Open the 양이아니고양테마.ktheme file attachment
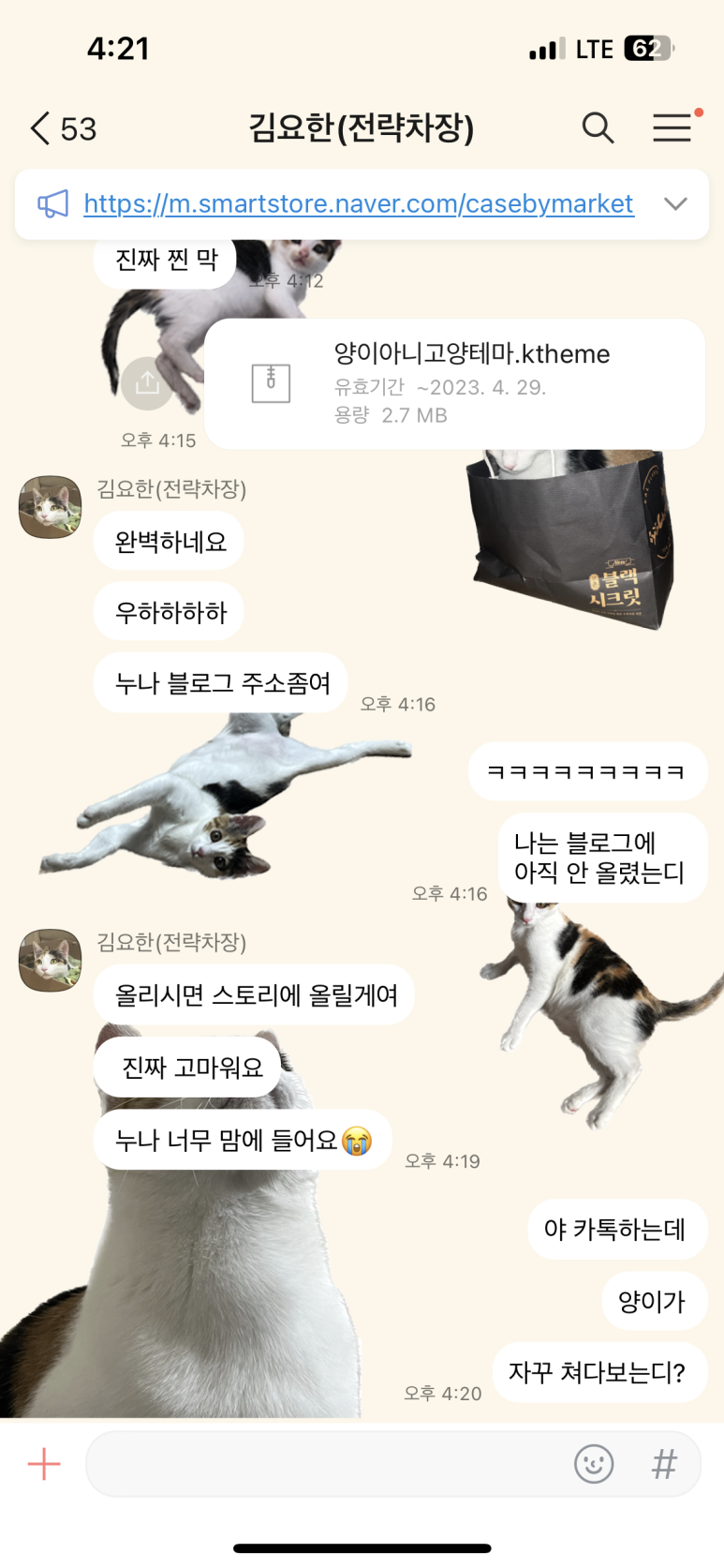724x1568 pixels. (x=455, y=384)
